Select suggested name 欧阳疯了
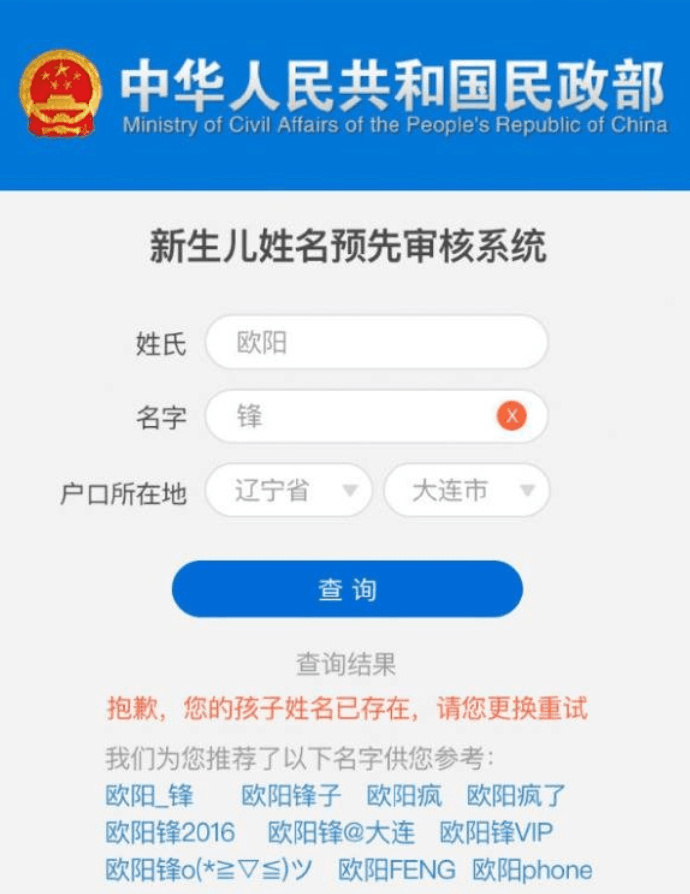 516,796
